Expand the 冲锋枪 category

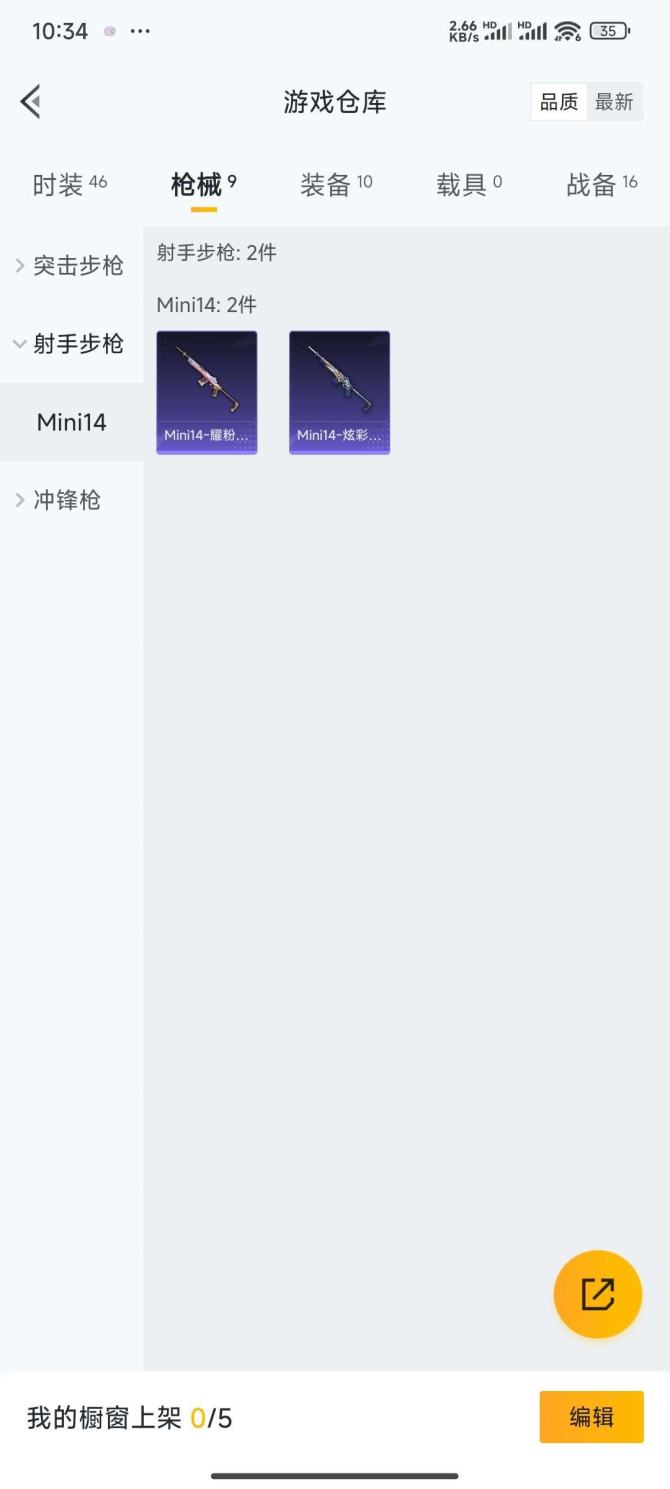click(60, 500)
